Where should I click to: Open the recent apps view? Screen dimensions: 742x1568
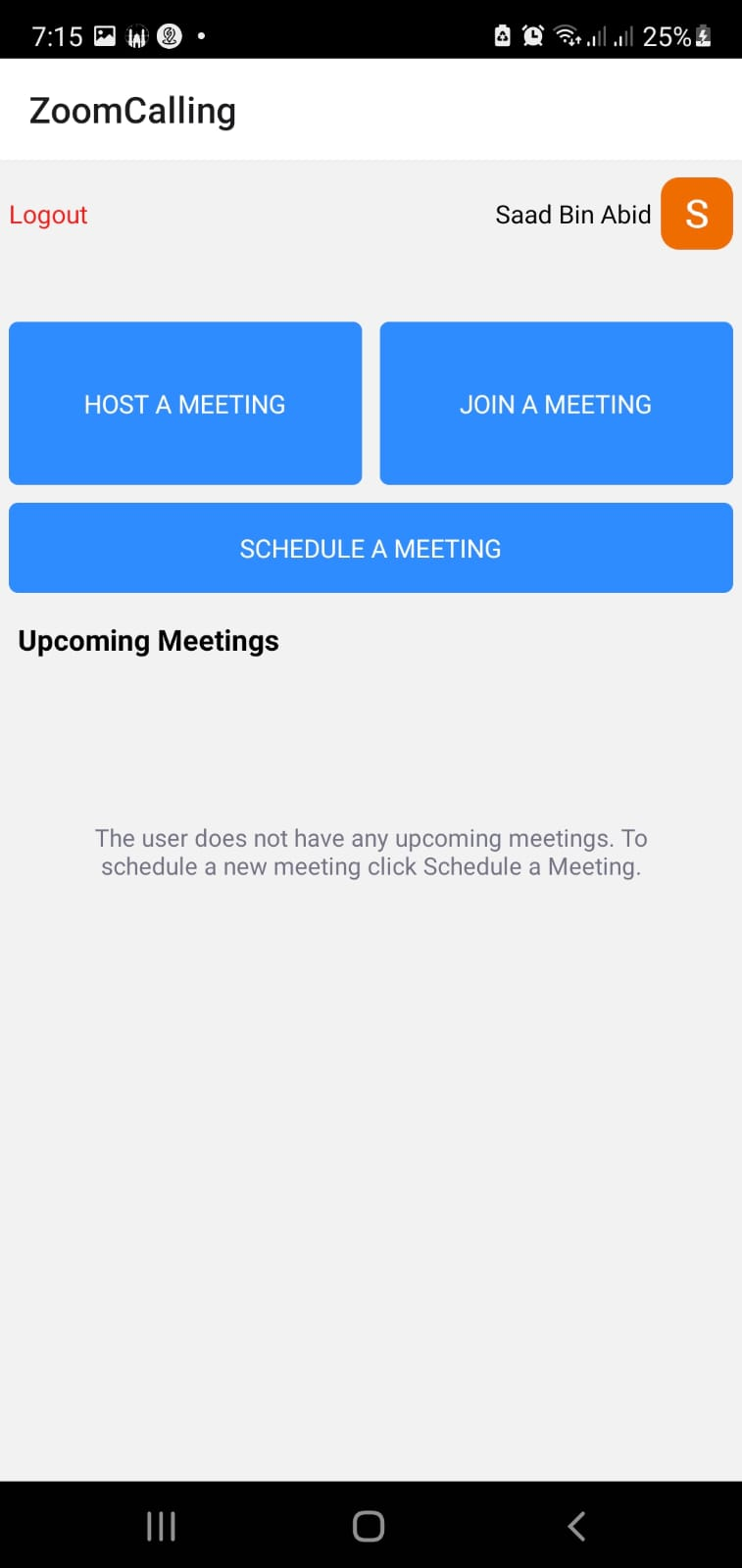pyautogui.click(x=161, y=1526)
